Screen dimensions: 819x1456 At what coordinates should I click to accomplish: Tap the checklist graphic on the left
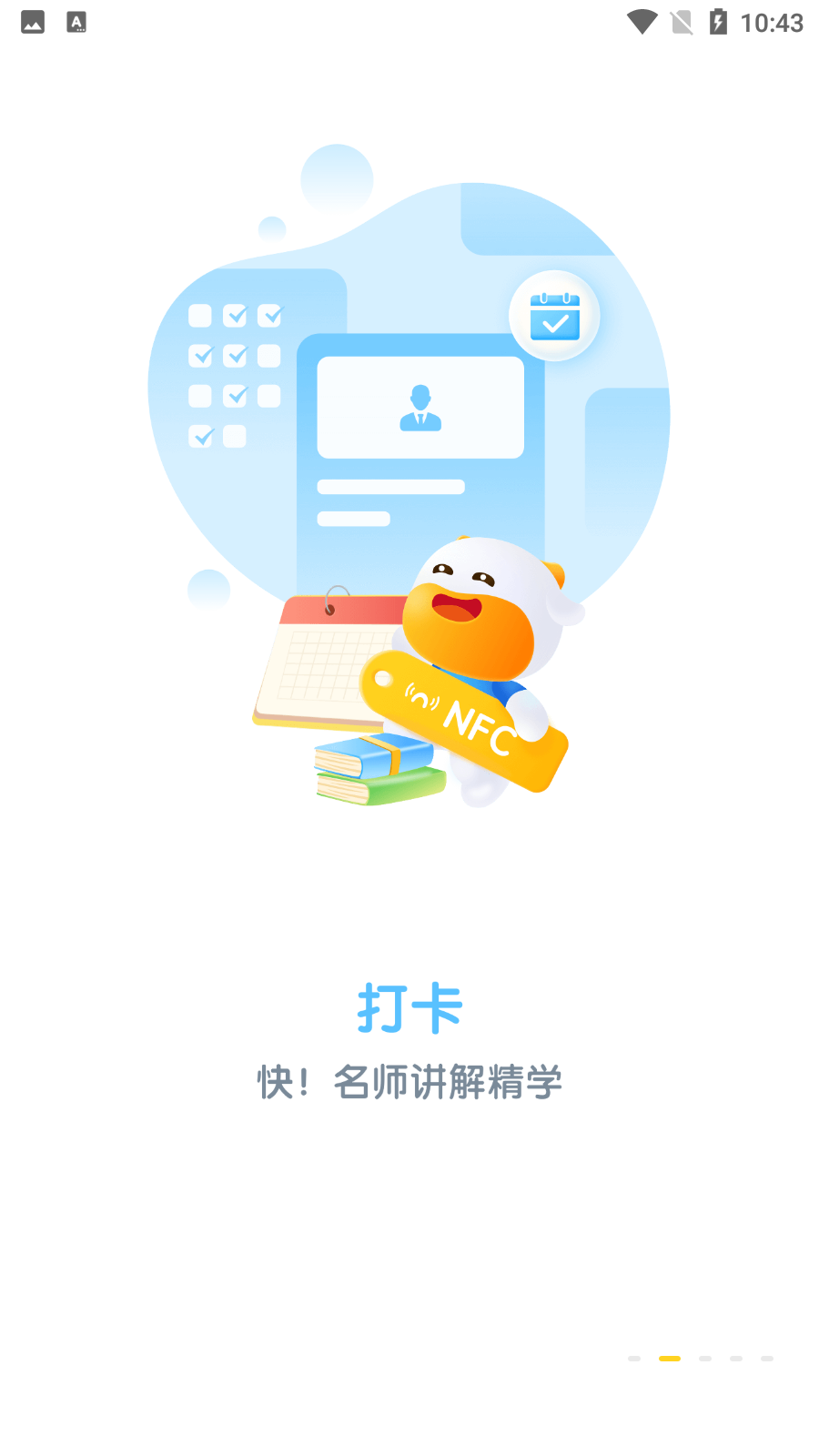[x=232, y=373]
